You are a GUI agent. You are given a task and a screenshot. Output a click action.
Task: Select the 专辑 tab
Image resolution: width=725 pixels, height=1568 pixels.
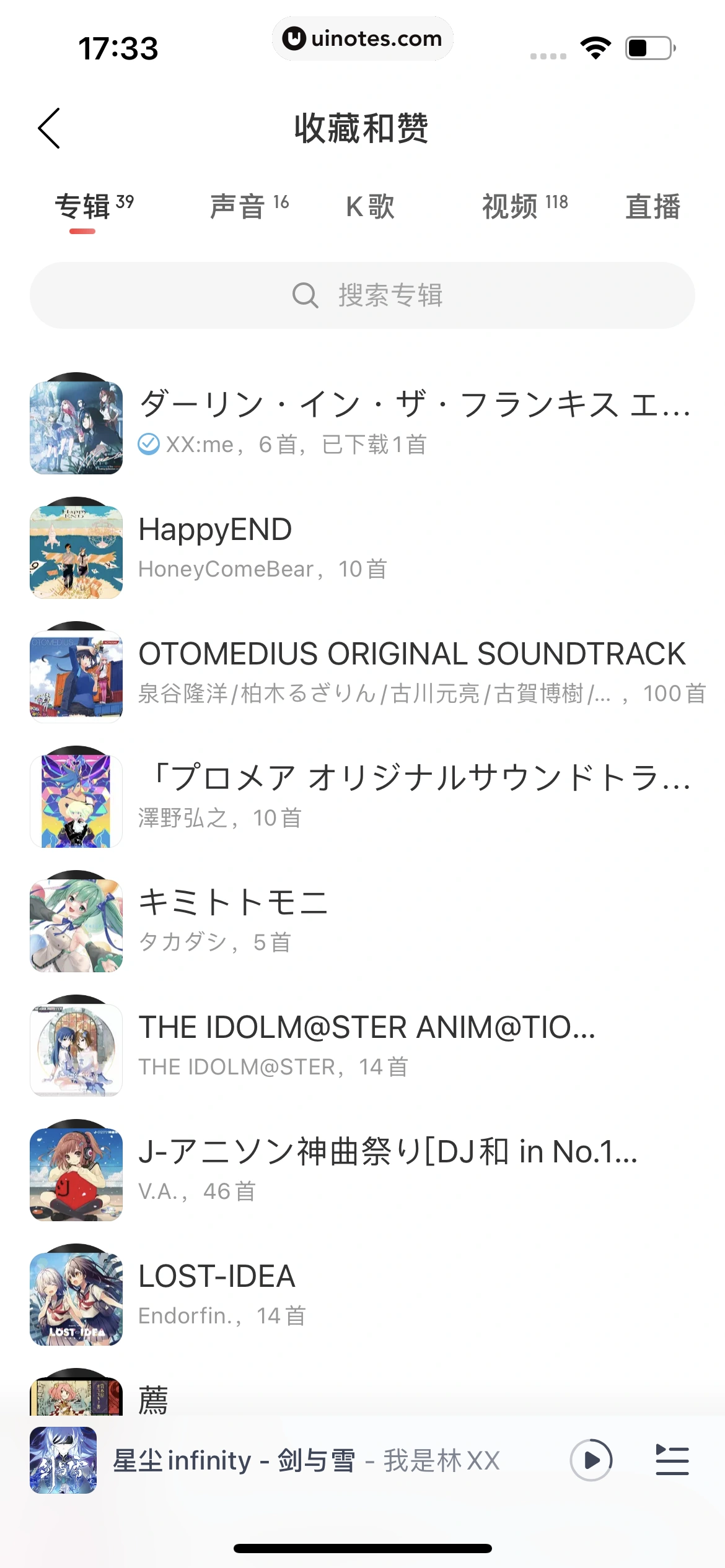coord(94,206)
